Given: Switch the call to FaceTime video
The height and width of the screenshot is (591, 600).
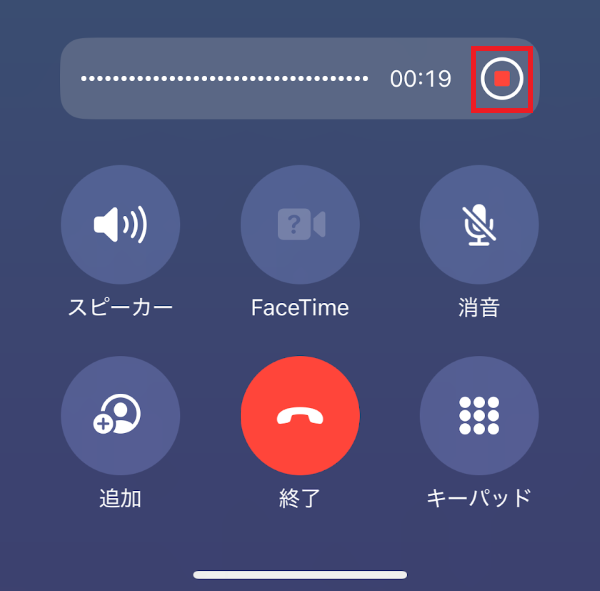Looking at the screenshot, I should pos(300,226).
